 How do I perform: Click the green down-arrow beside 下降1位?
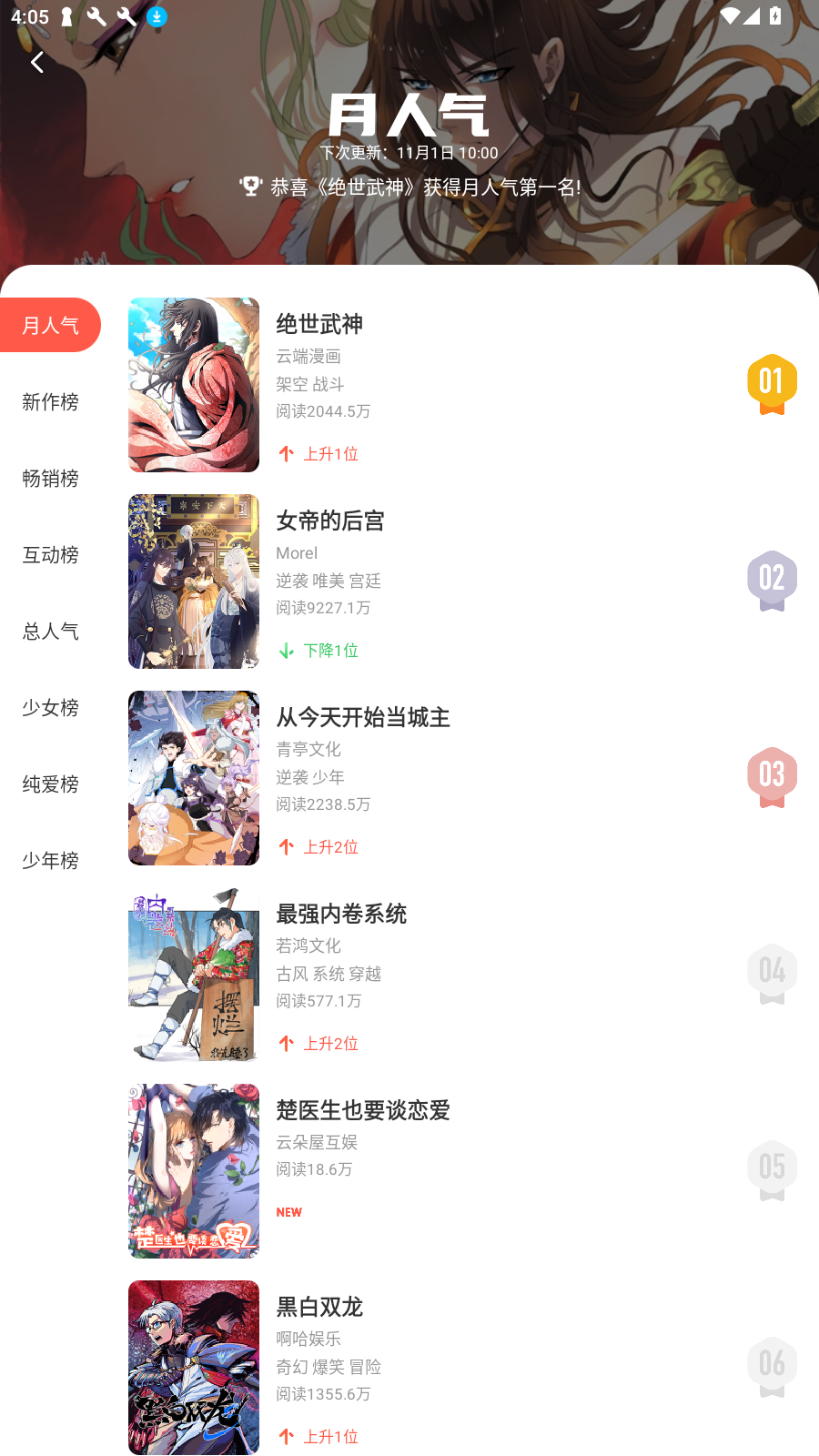pos(286,651)
